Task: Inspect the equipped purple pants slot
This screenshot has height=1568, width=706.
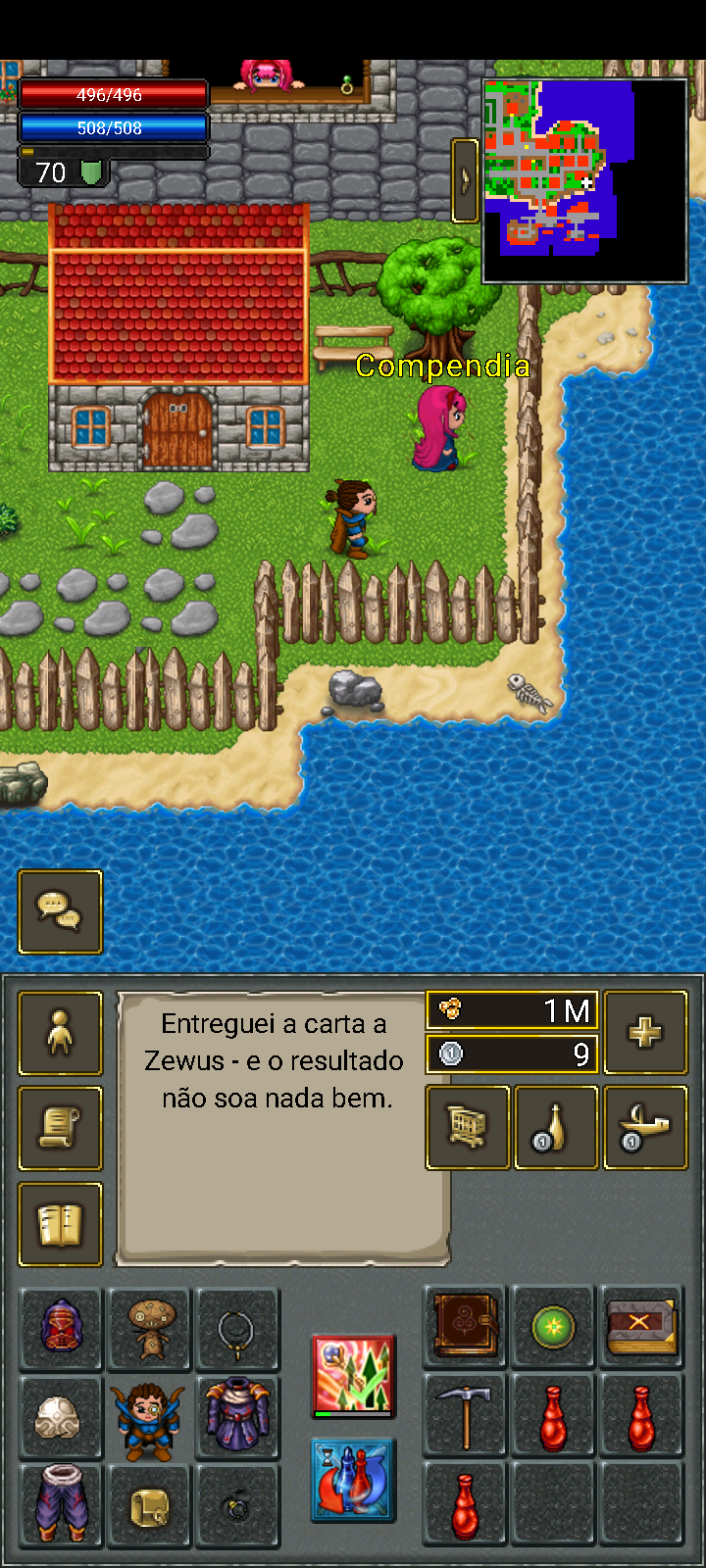Action: point(60,1503)
